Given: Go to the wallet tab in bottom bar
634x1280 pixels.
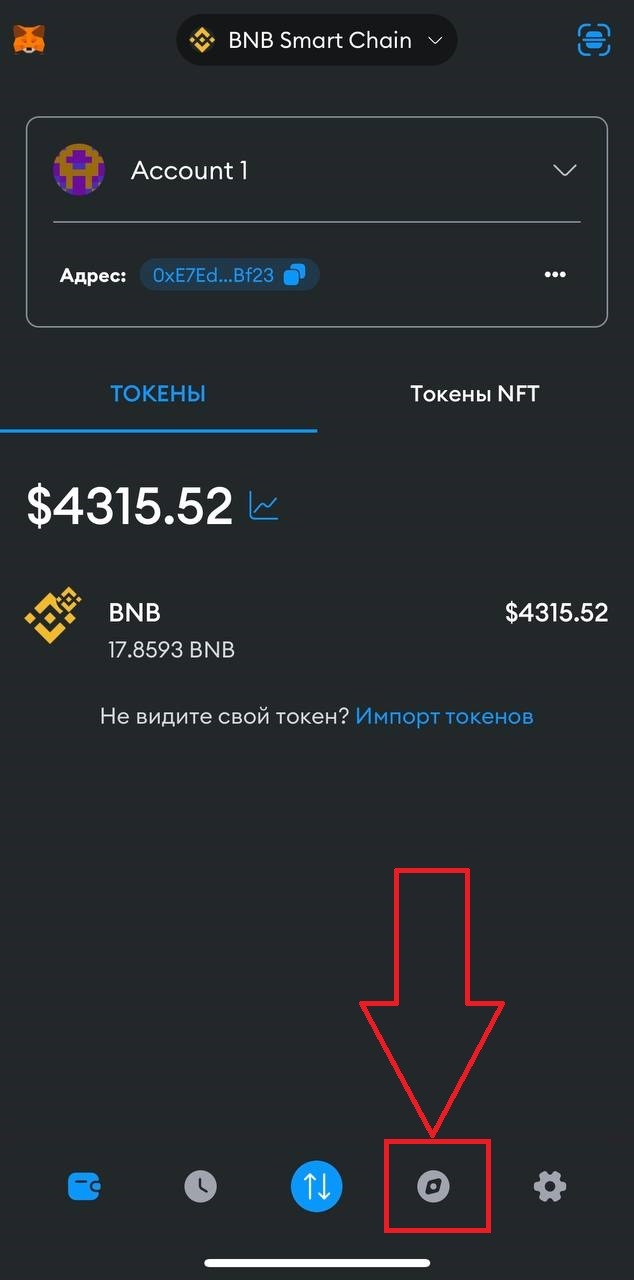Looking at the screenshot, I should [84, 1187].
